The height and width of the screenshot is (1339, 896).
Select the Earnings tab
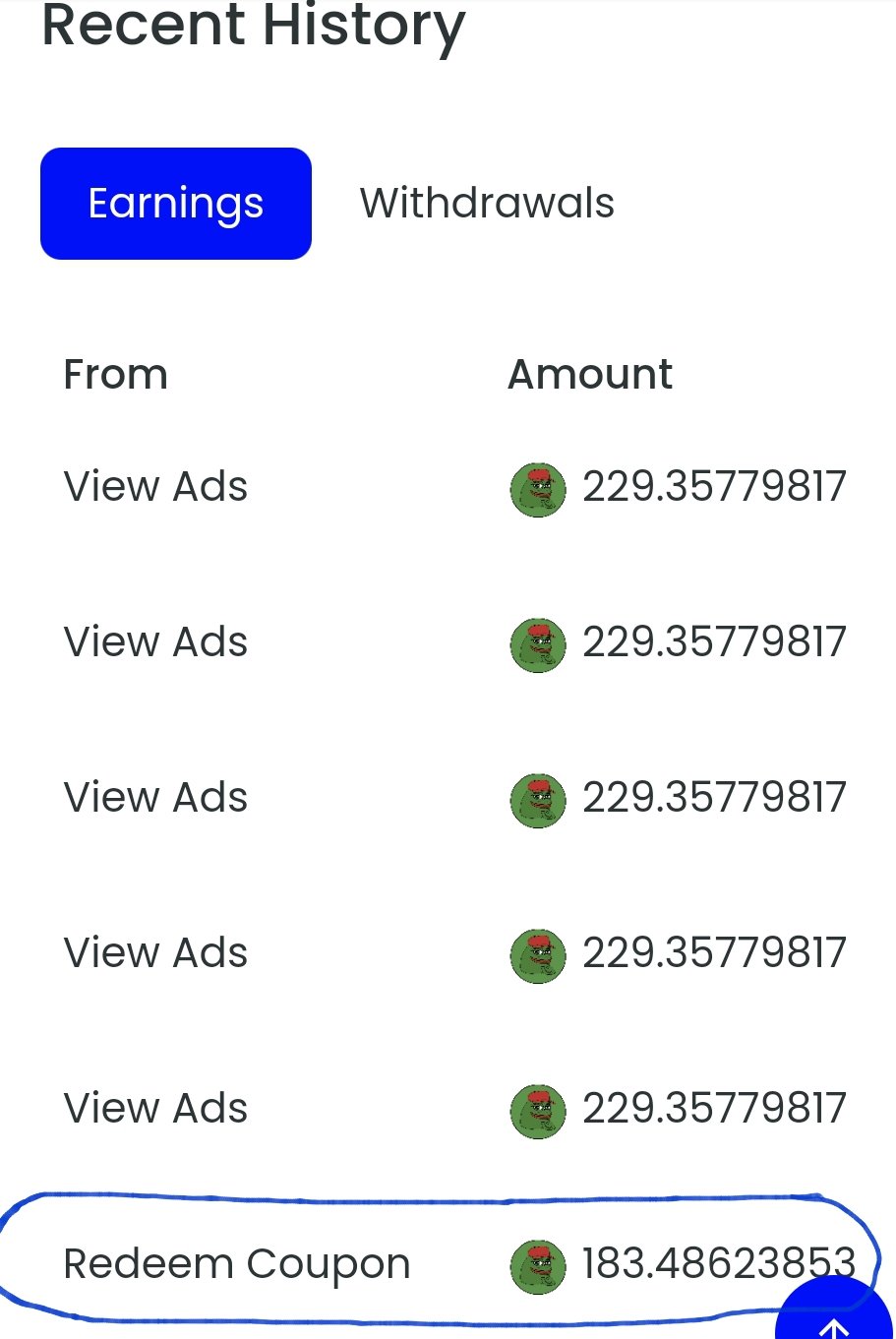(176, 204)
